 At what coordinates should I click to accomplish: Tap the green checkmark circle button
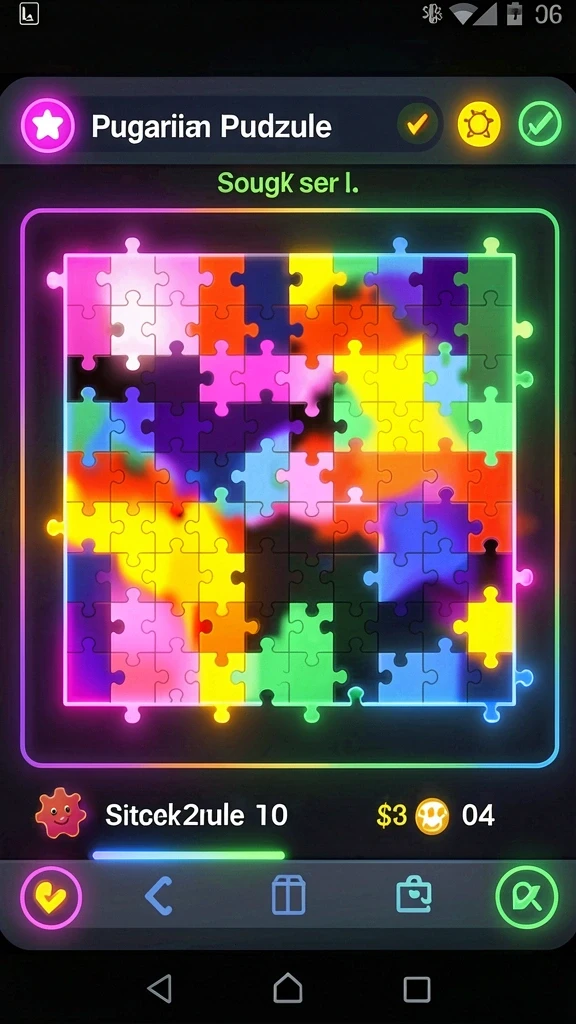540,123
